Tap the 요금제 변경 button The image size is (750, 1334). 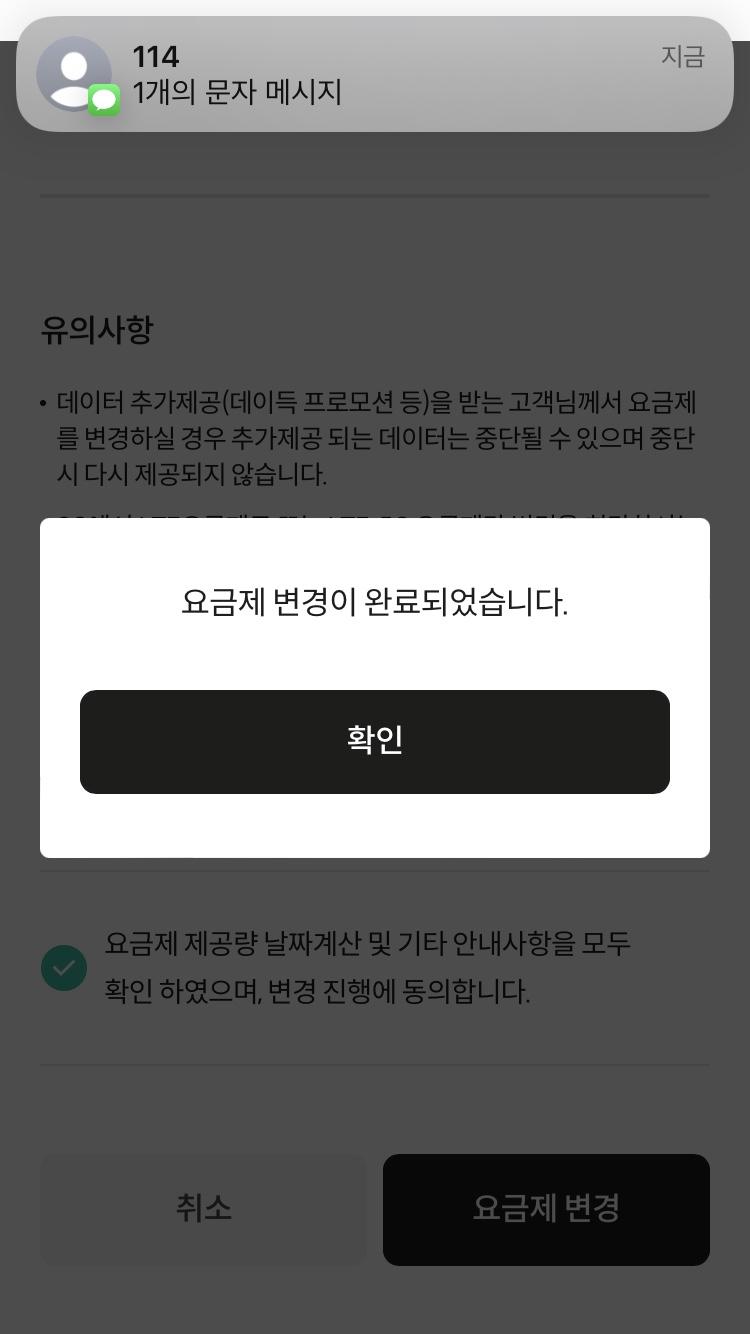click(x=546, y=1210)
